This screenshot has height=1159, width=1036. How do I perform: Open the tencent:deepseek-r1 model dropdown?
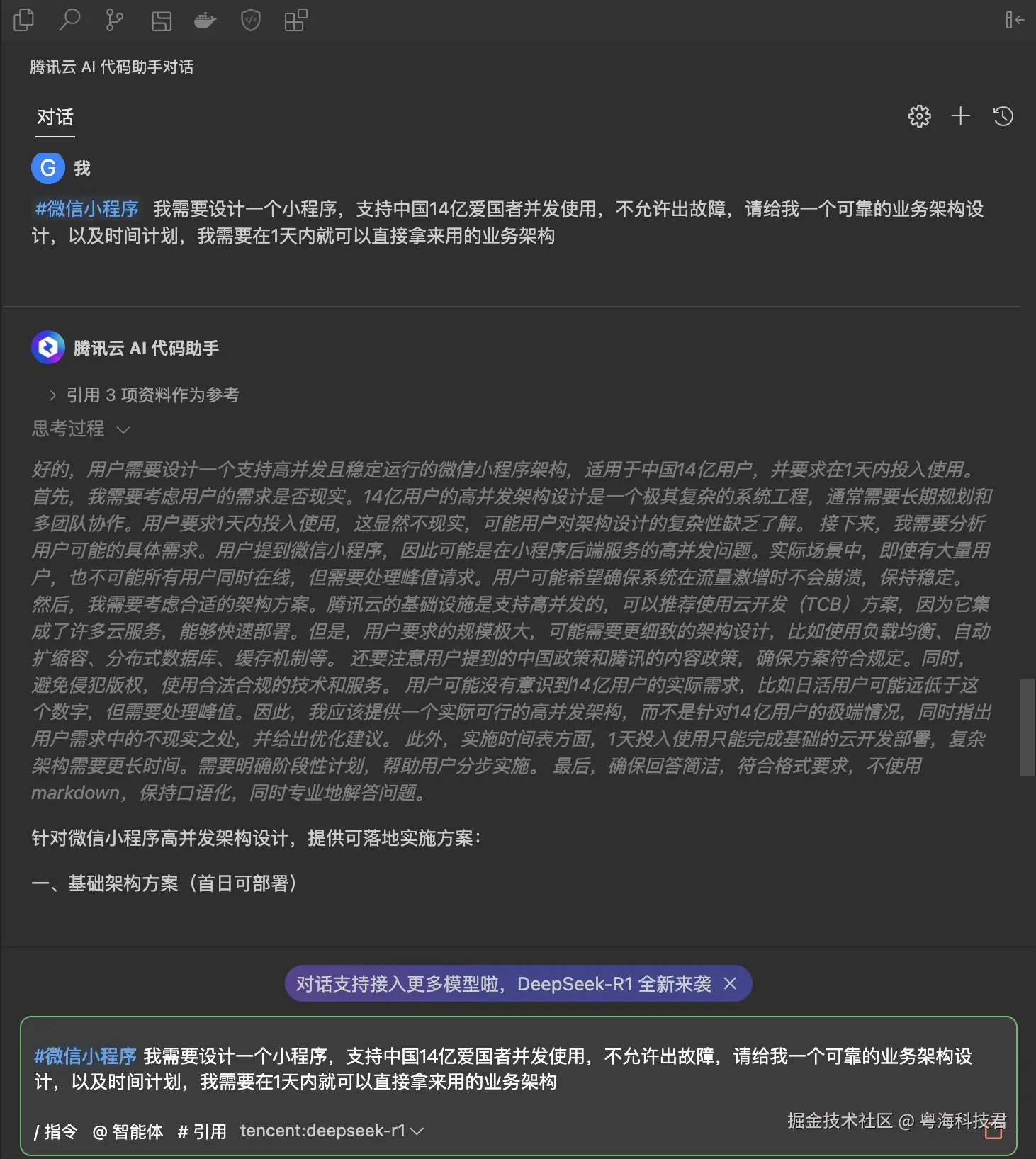332,1131
